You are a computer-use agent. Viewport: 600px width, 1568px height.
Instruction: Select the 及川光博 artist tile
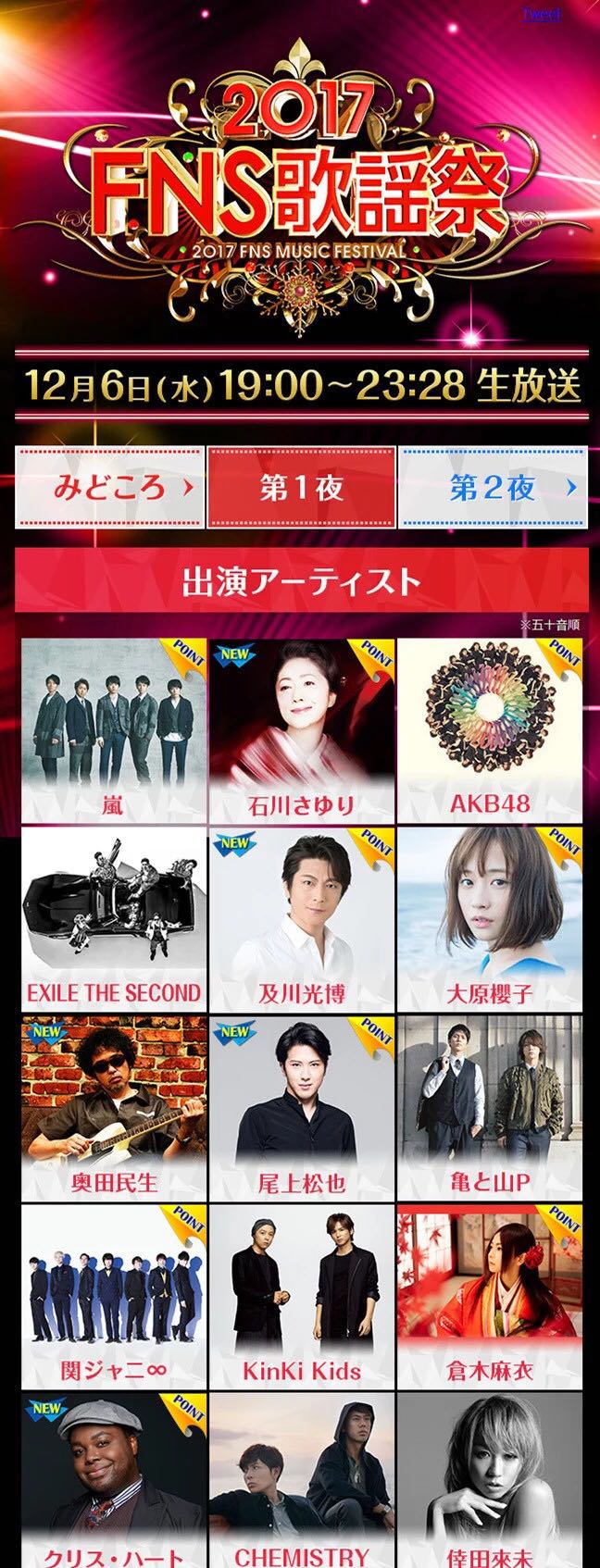click(302, 919)
